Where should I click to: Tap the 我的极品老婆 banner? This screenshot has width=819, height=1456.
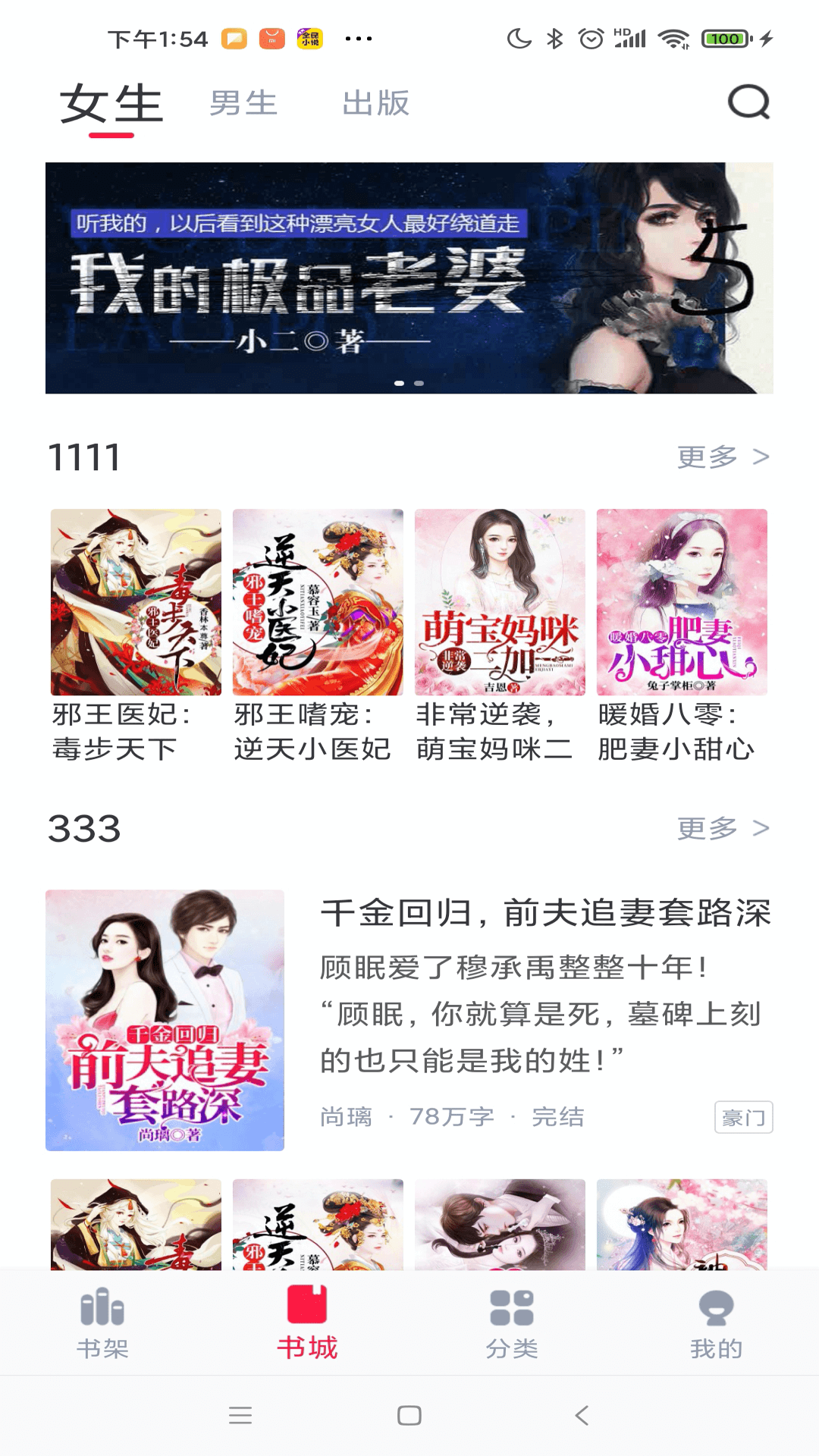tap(409, 277)
